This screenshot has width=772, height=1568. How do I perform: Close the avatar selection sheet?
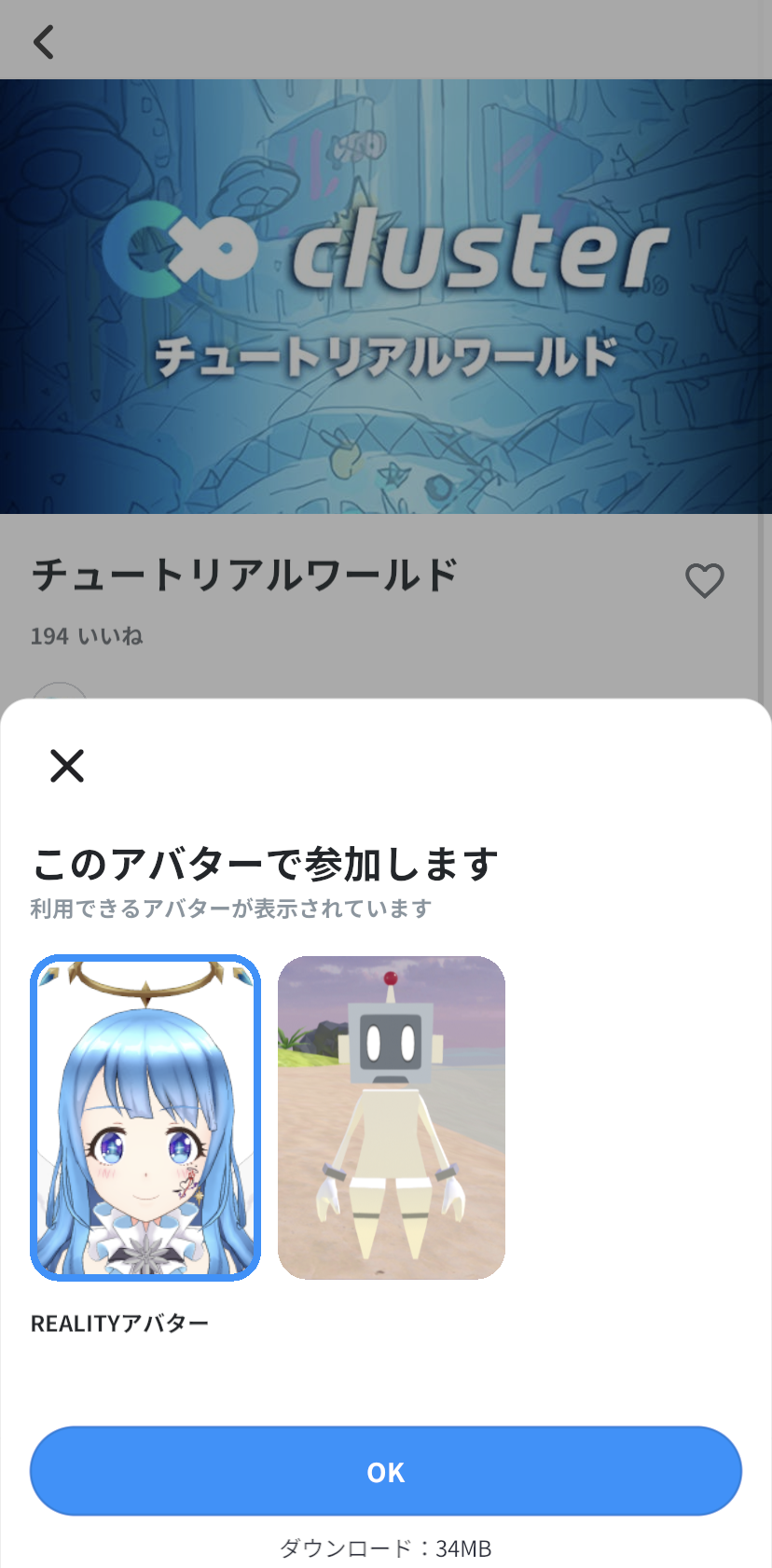click(67, 766)
